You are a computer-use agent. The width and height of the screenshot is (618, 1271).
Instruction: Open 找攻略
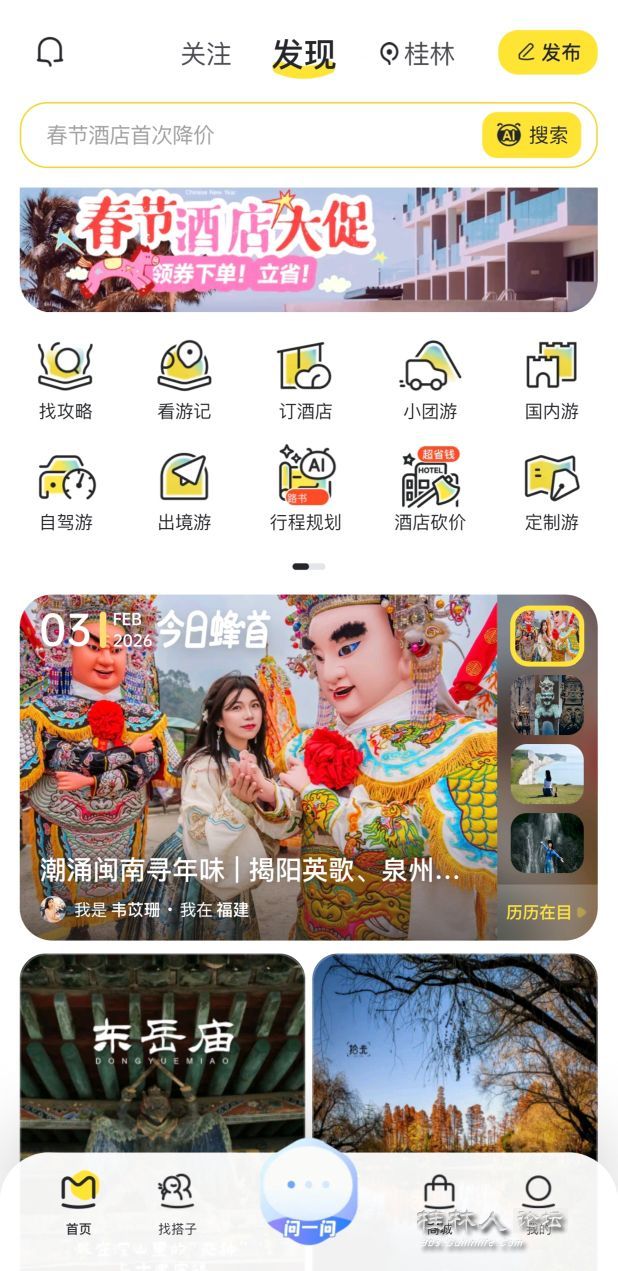66,381
